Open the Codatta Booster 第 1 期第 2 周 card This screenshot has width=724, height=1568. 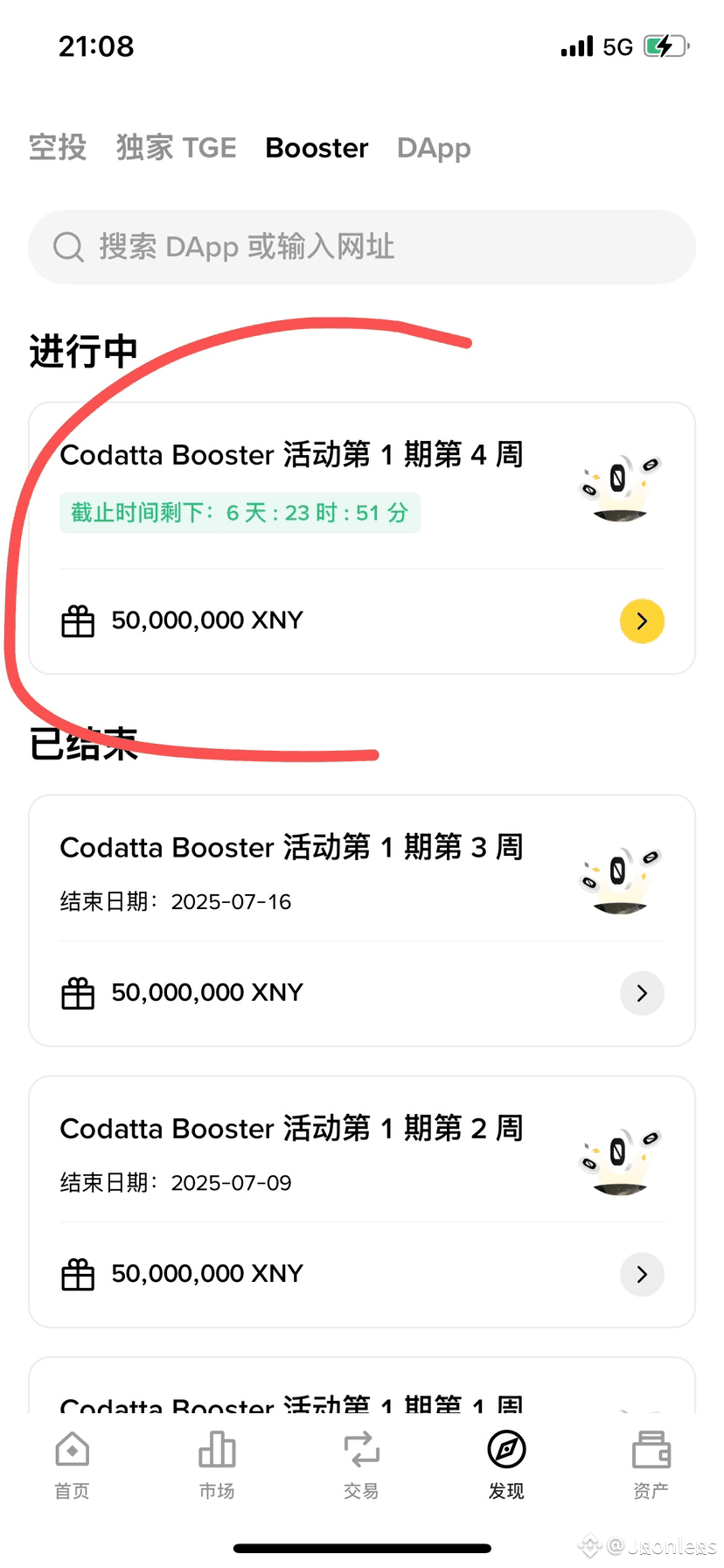point(292,1129)
